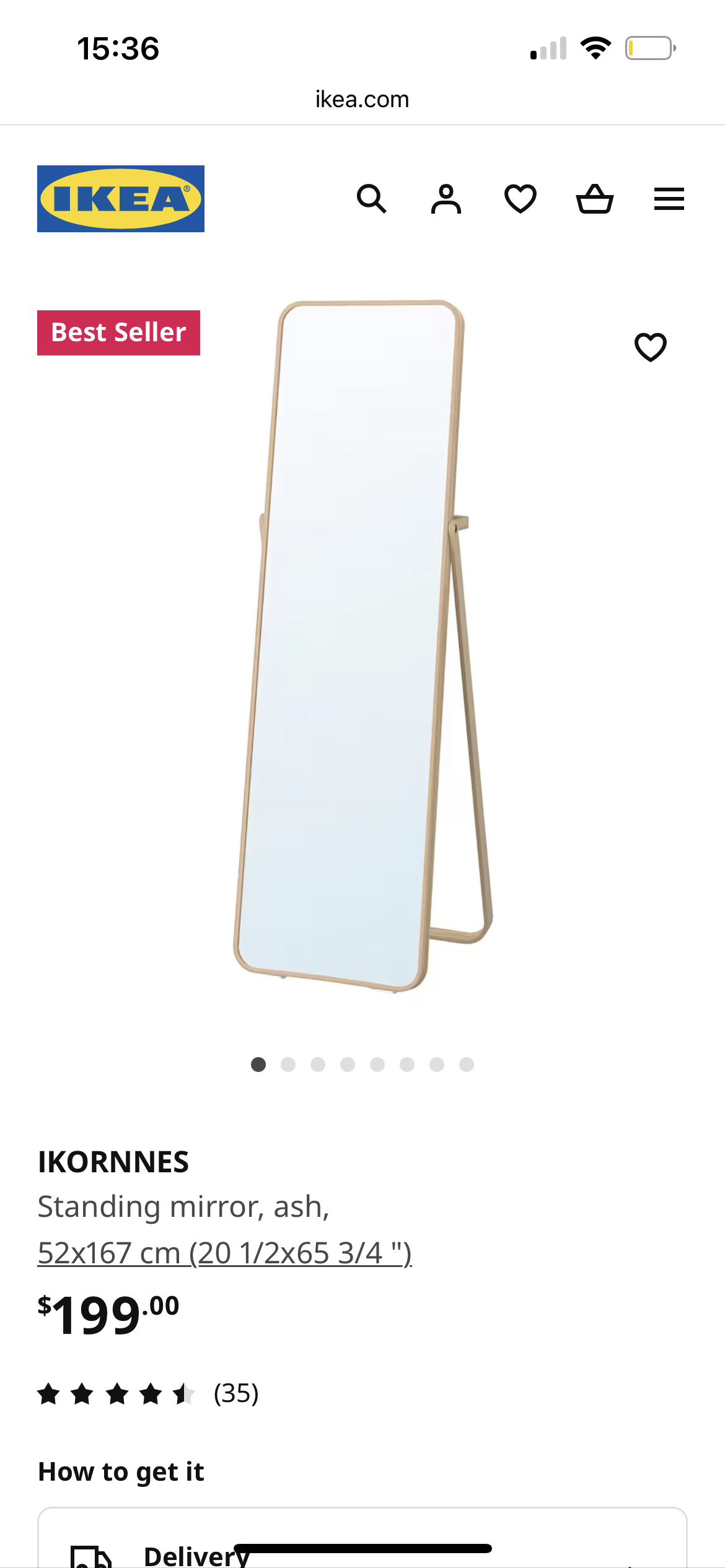Tap the ikea.com address bar
The width and height of the screenshot is (725, 1568).
362,99
